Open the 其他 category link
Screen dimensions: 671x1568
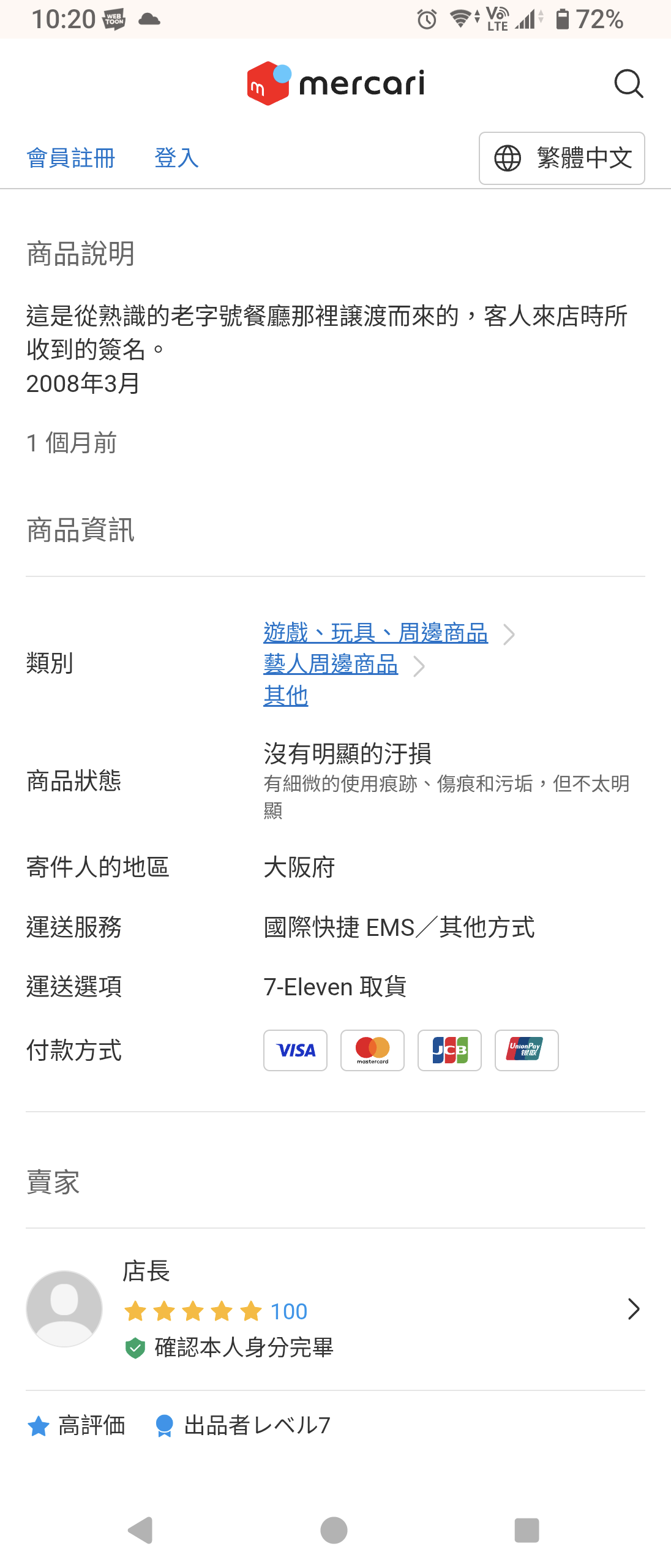pos(285,696)
